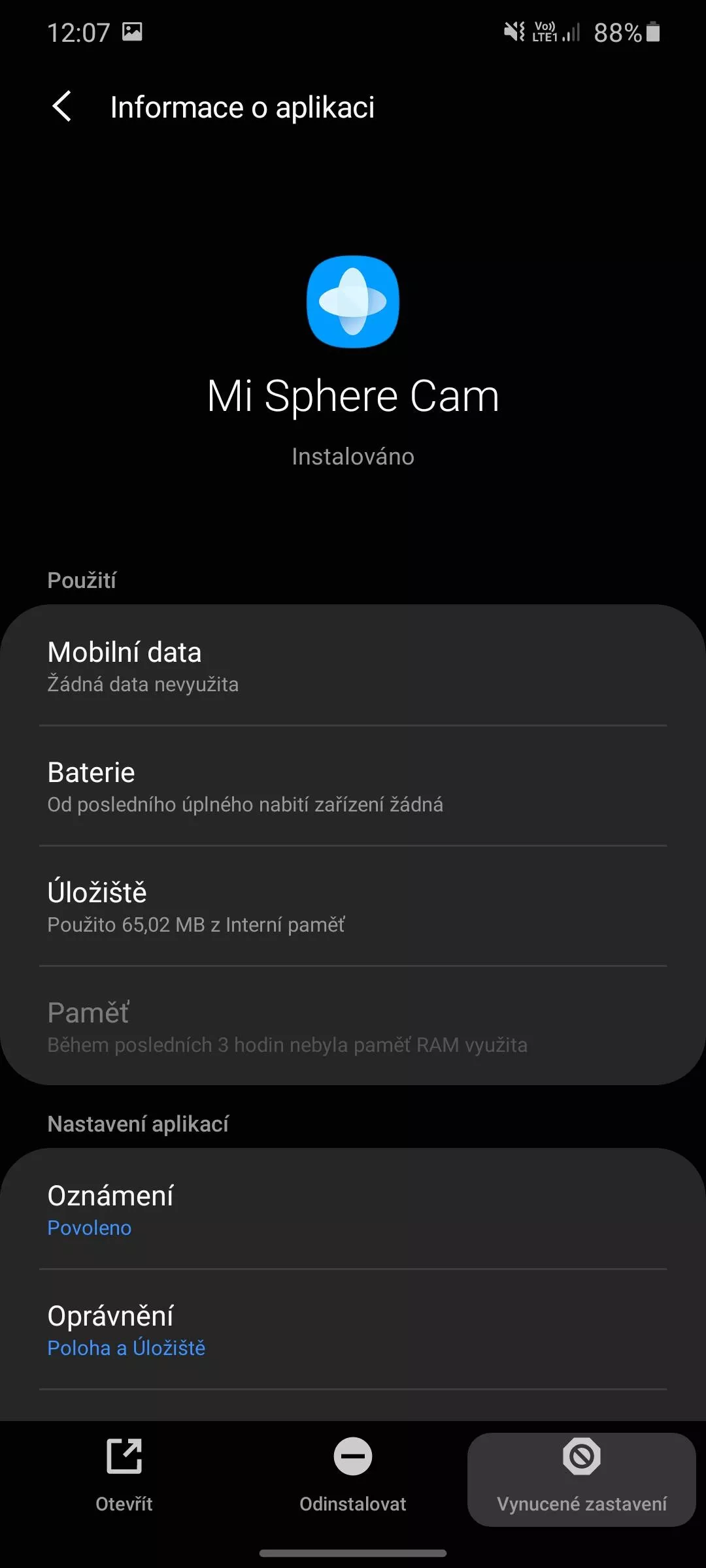
Task: Tap Vynucené zastavení to force stop
Action: pos(582,1479)
